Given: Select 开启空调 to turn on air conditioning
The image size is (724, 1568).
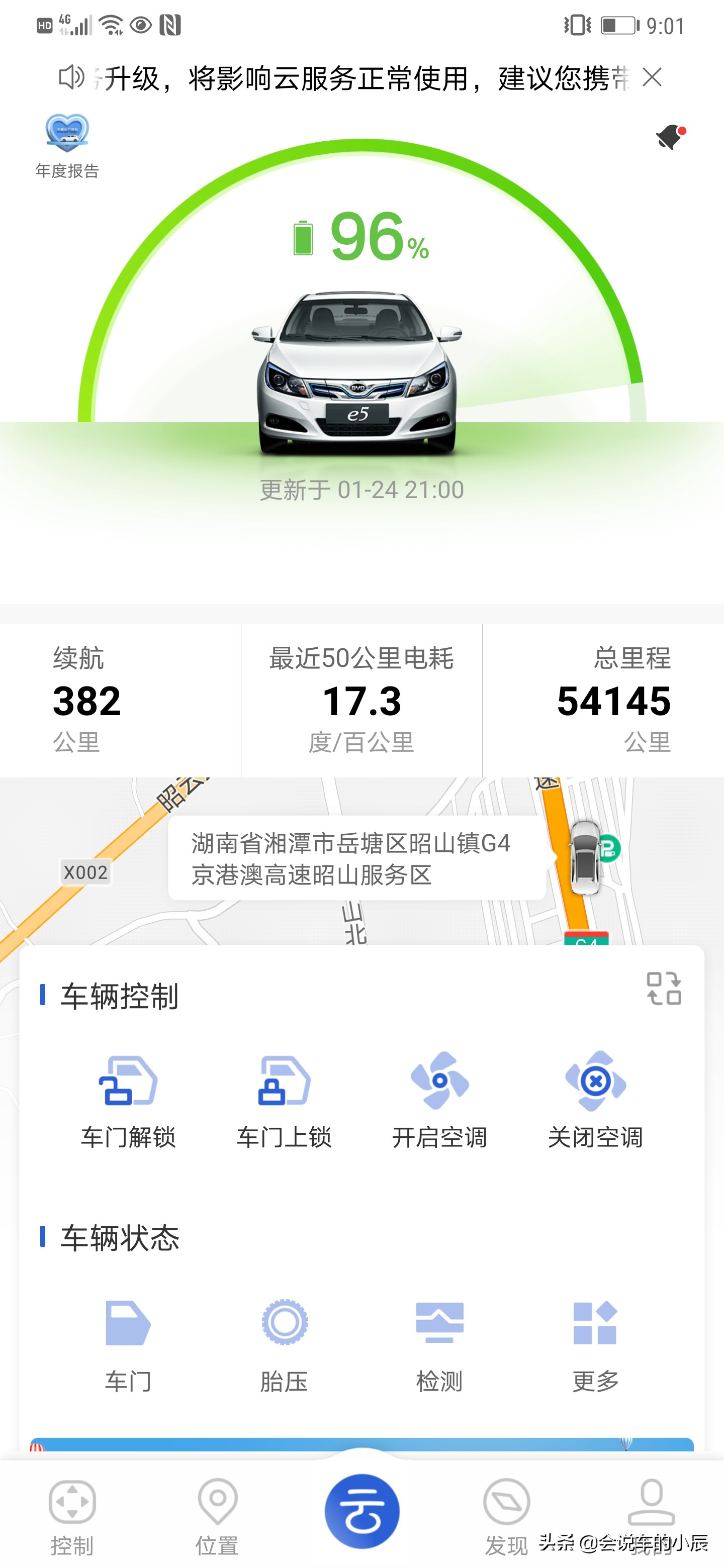Looking at the screenshot, I should point(439,1090).
